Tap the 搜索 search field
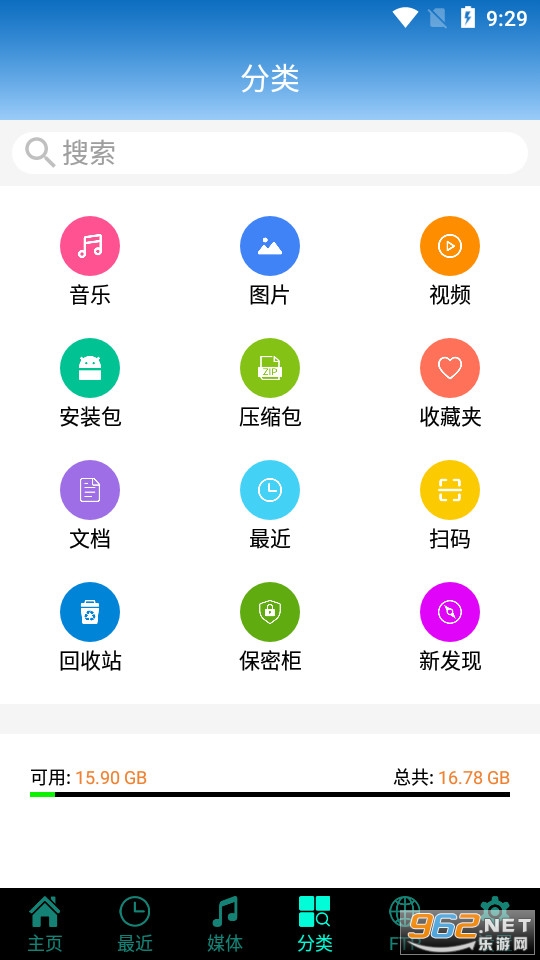 click(x=269, y=152)
